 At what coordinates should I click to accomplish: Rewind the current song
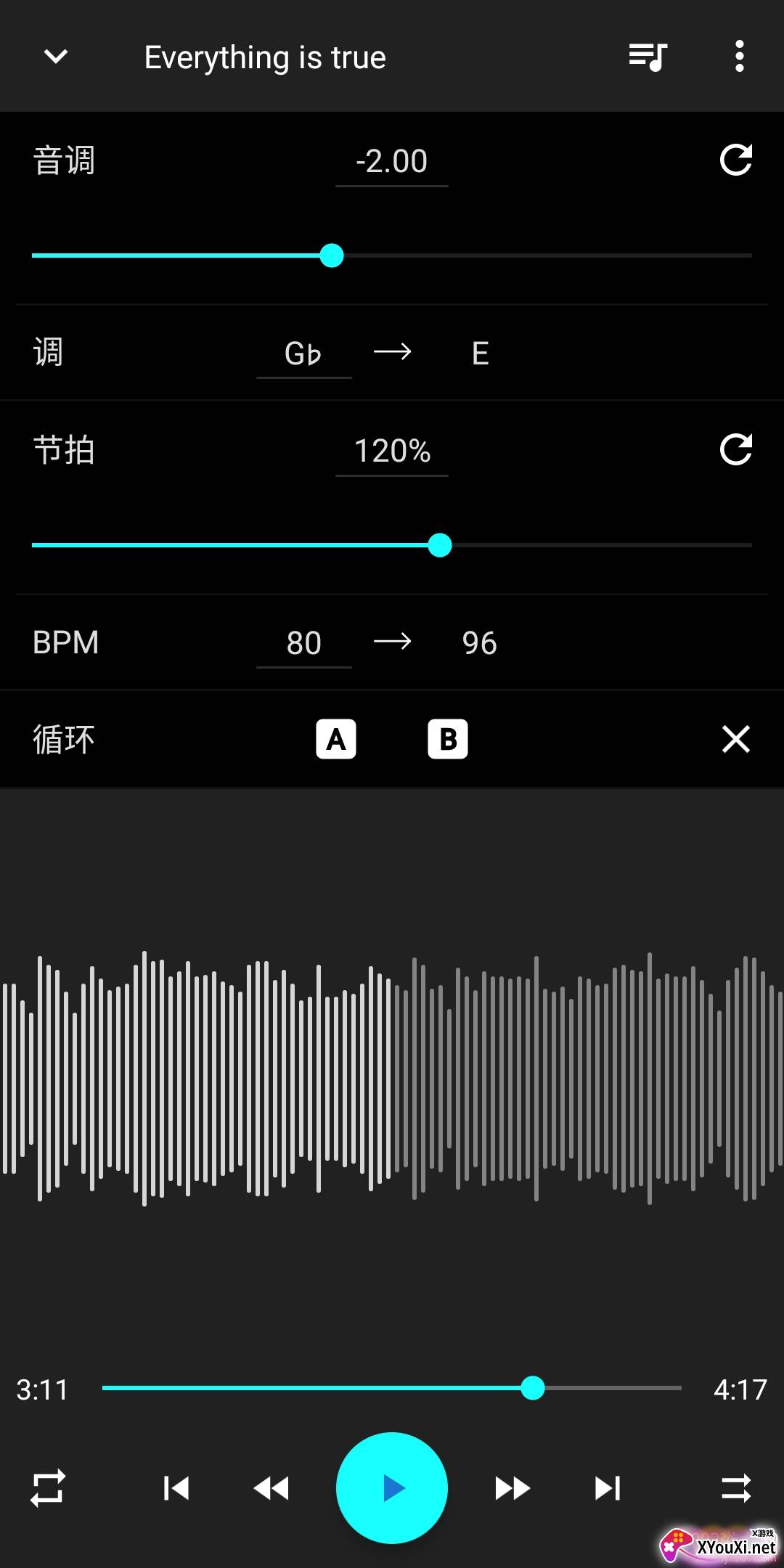[271, 1488]
